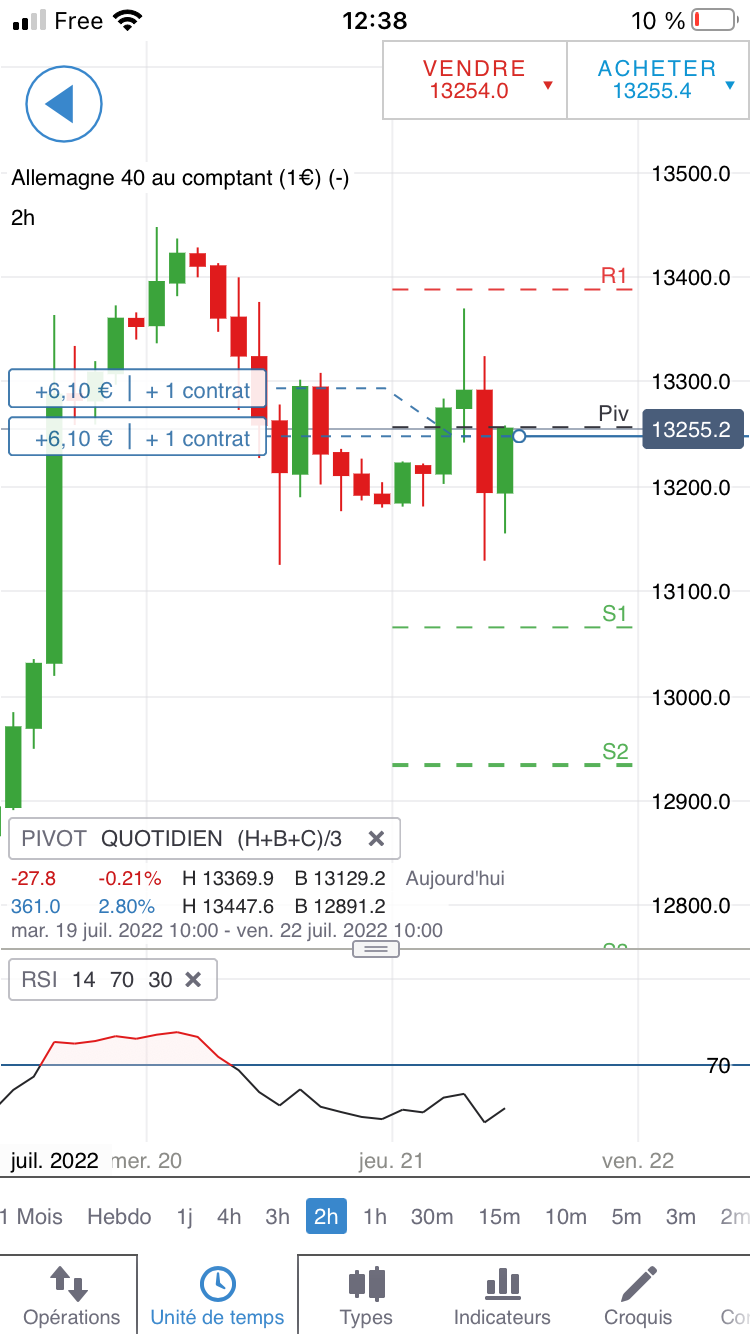Image resolution: width=750 pixels, height=1334 pixels.
Task: Tap the resize handle above the RSI panel
Action: [376, 950]
